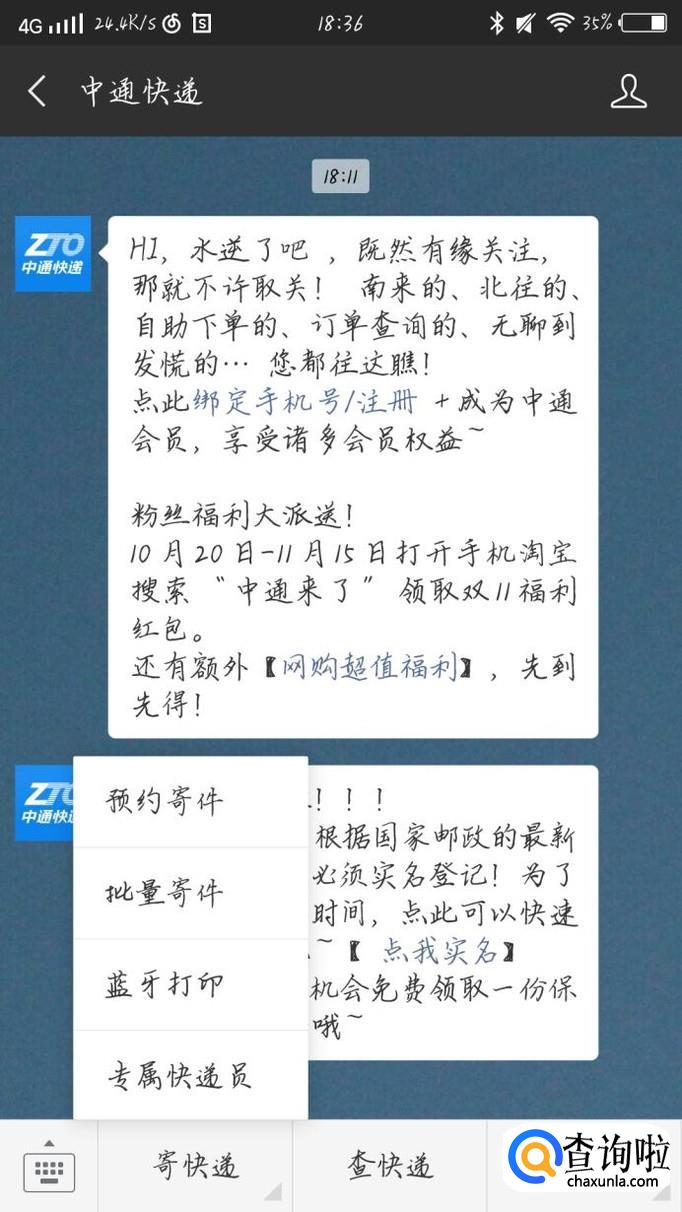The image size is (682, 1212).
Task: Select 预约寄件 from the menu
Action: [x=166, y=801]
